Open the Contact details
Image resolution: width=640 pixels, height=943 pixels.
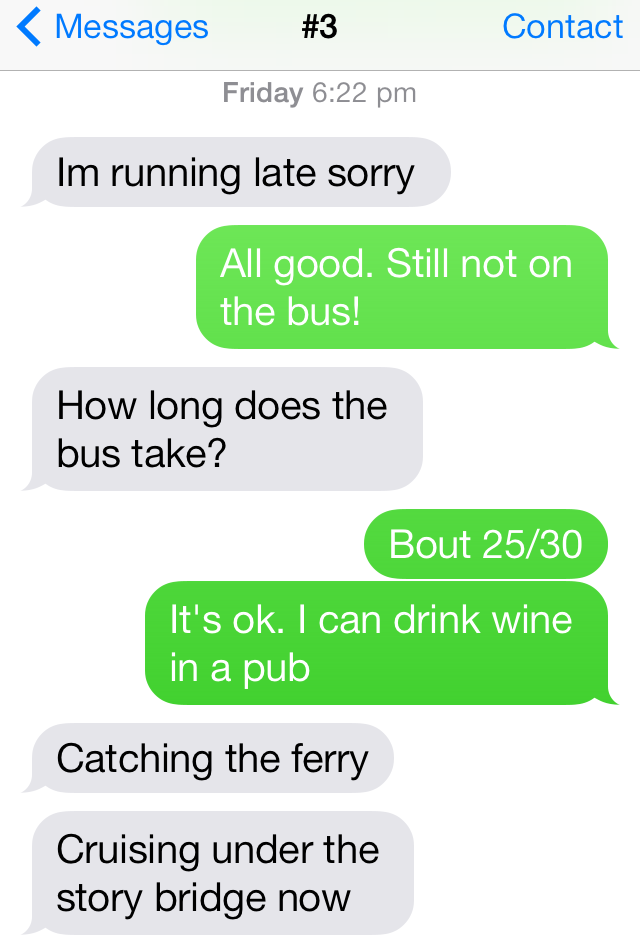pyautogui.click(x=562, y=28)
